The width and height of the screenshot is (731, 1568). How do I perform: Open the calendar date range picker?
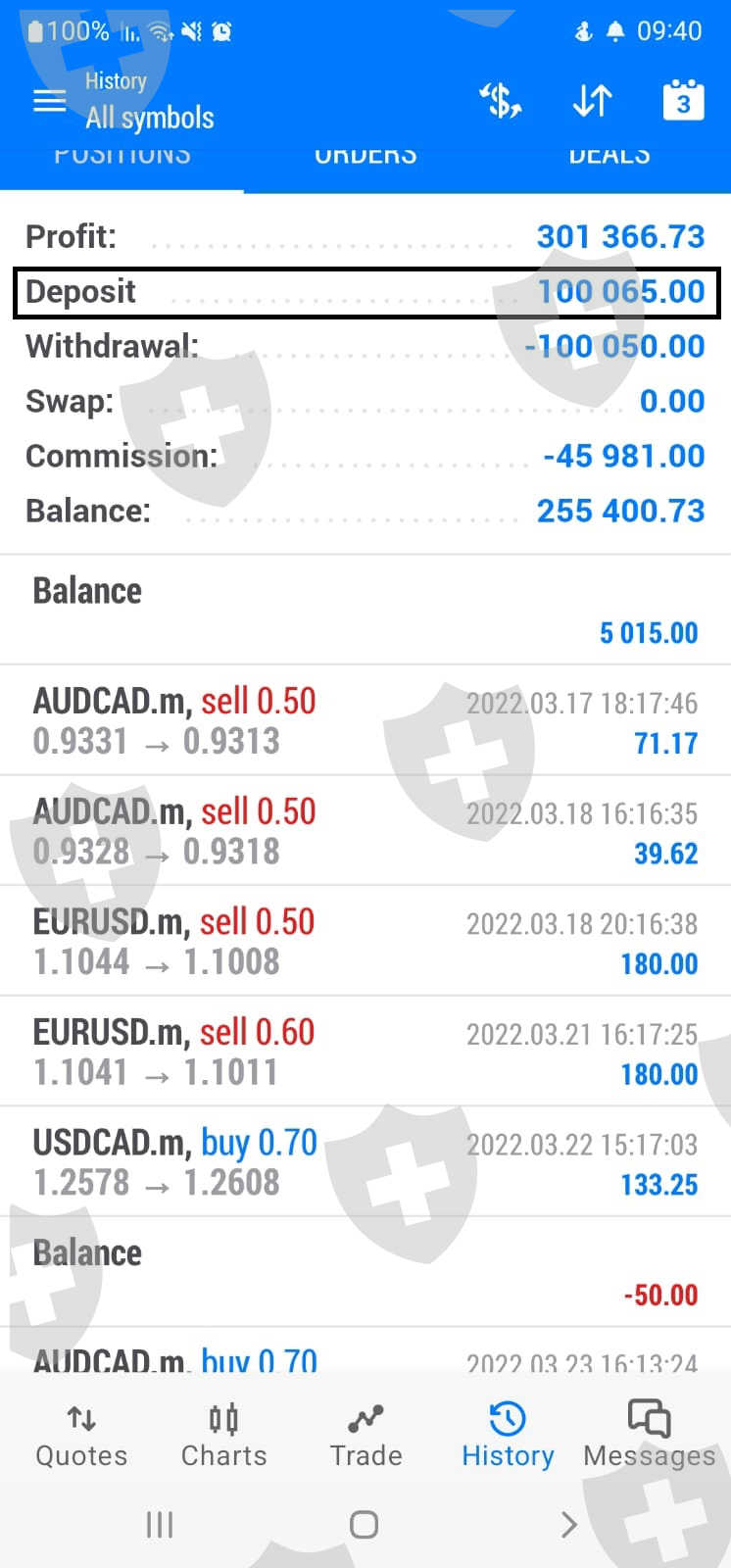point(683,101)
